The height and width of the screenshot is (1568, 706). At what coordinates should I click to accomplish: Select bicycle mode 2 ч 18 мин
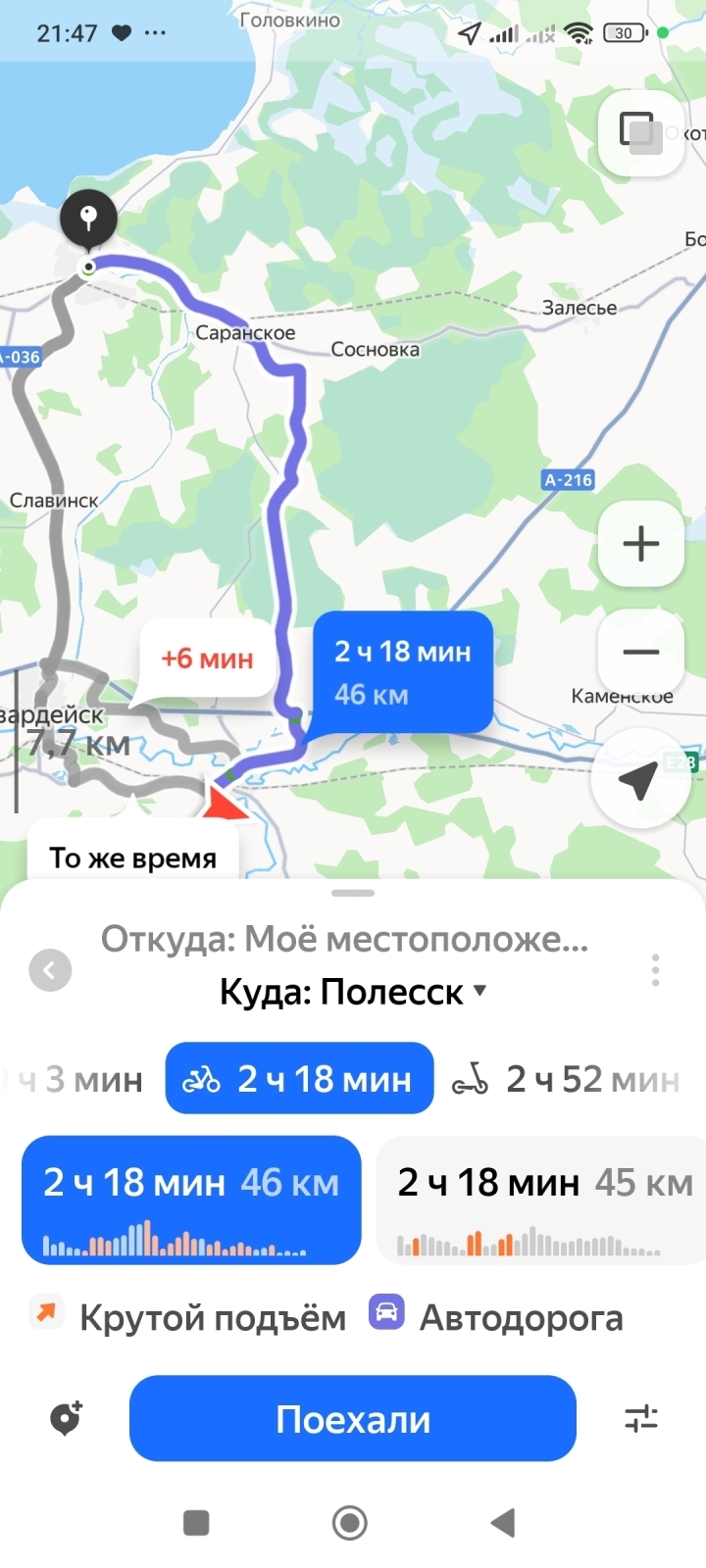tap(299, 1079)
